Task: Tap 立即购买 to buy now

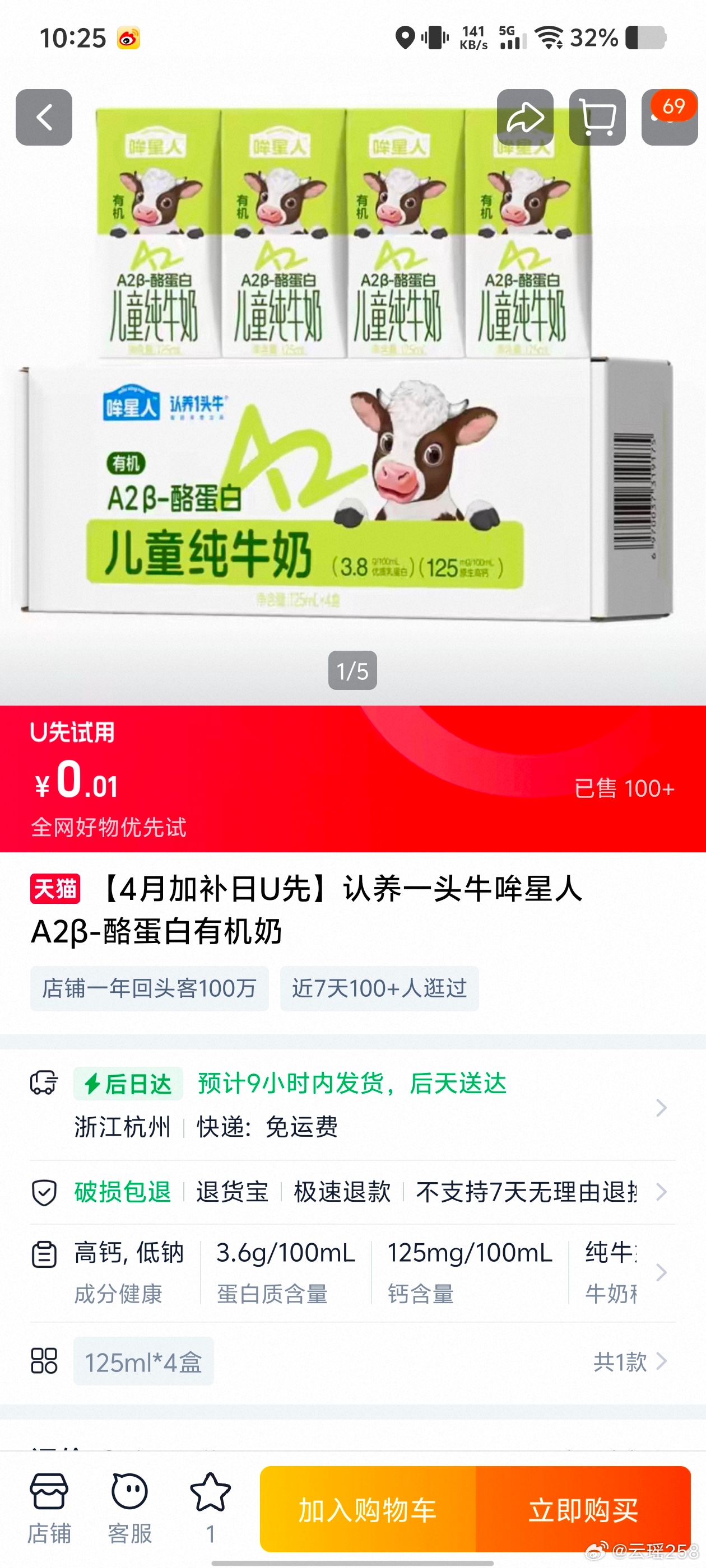Action: click(x=583, y=1510)
